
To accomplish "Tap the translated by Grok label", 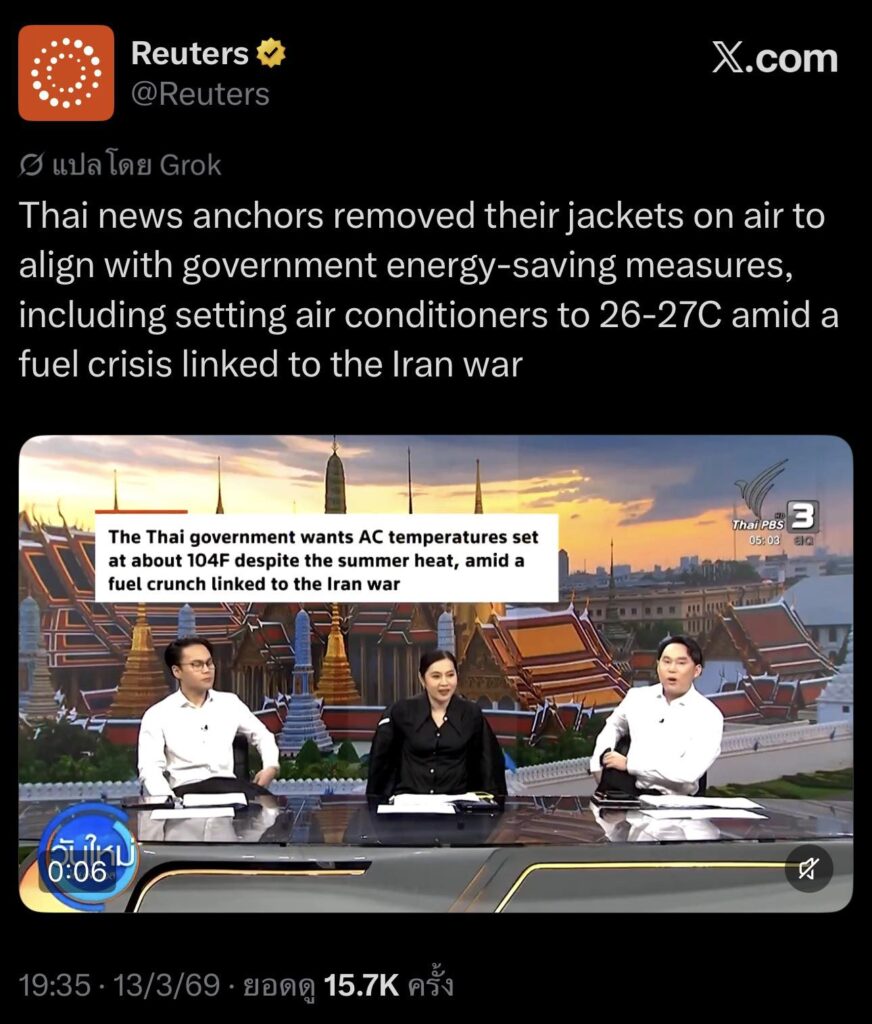I will point(120,165).
